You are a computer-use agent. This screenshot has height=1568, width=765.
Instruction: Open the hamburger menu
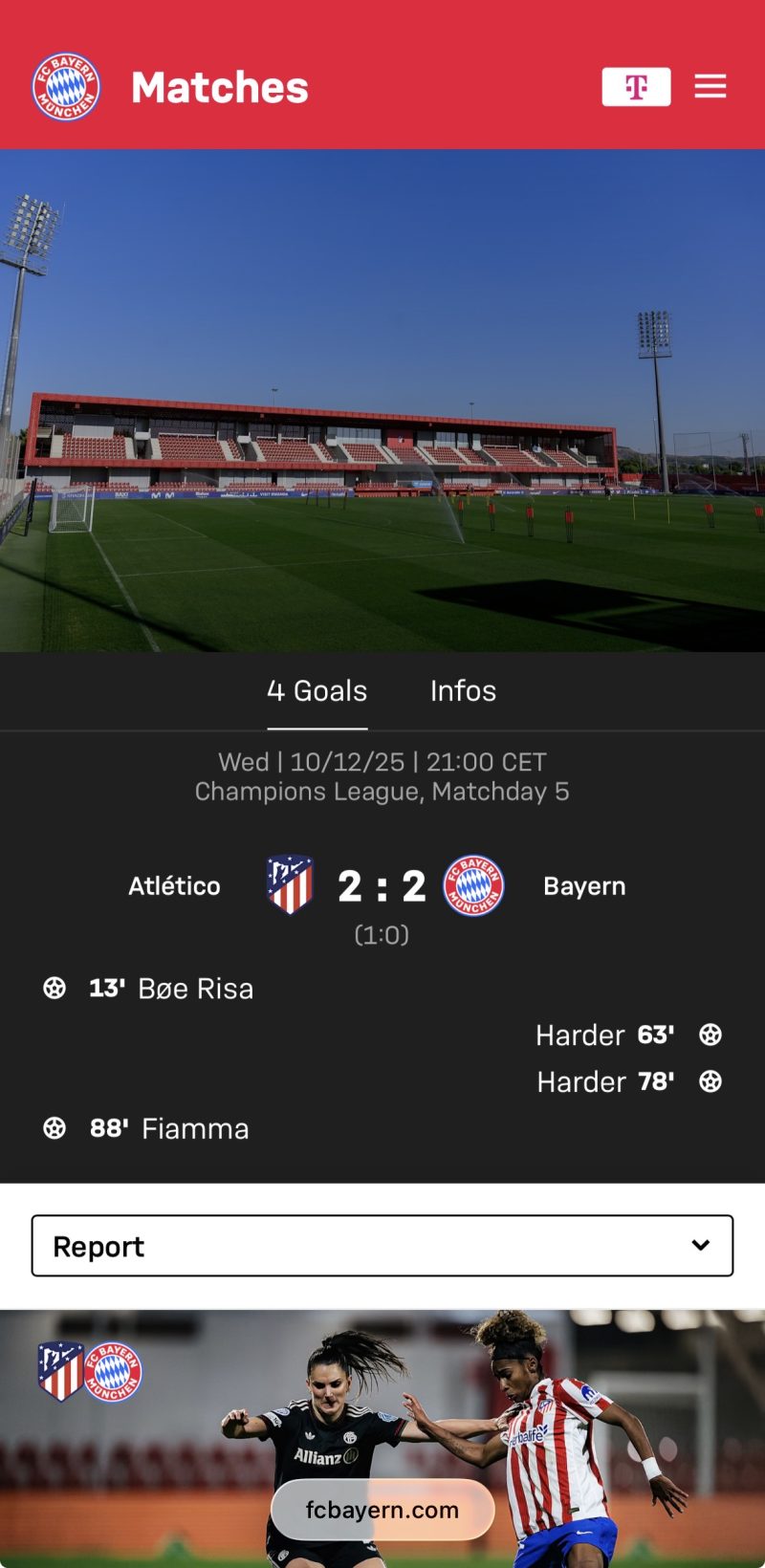point(710,87)
